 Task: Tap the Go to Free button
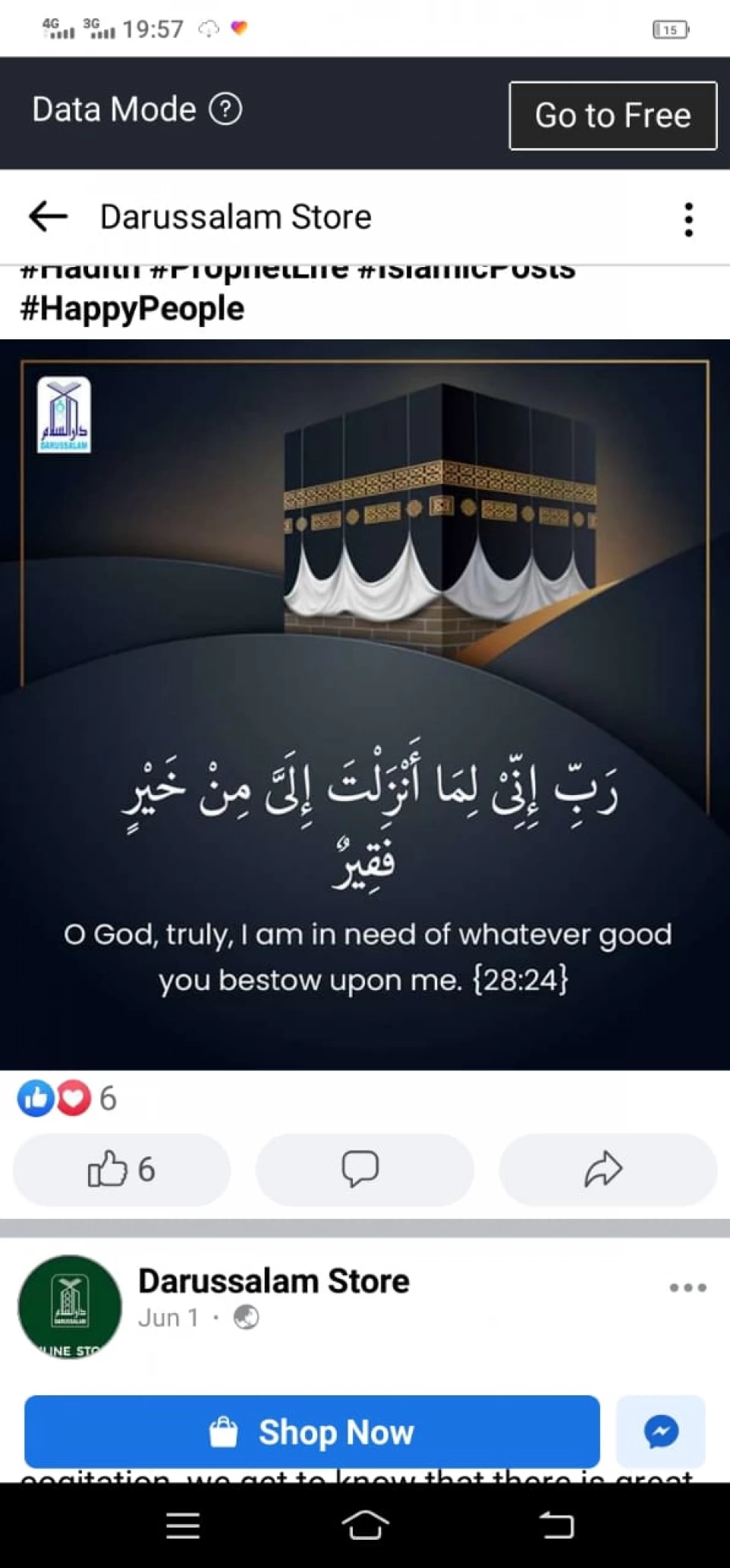point(612,116)
